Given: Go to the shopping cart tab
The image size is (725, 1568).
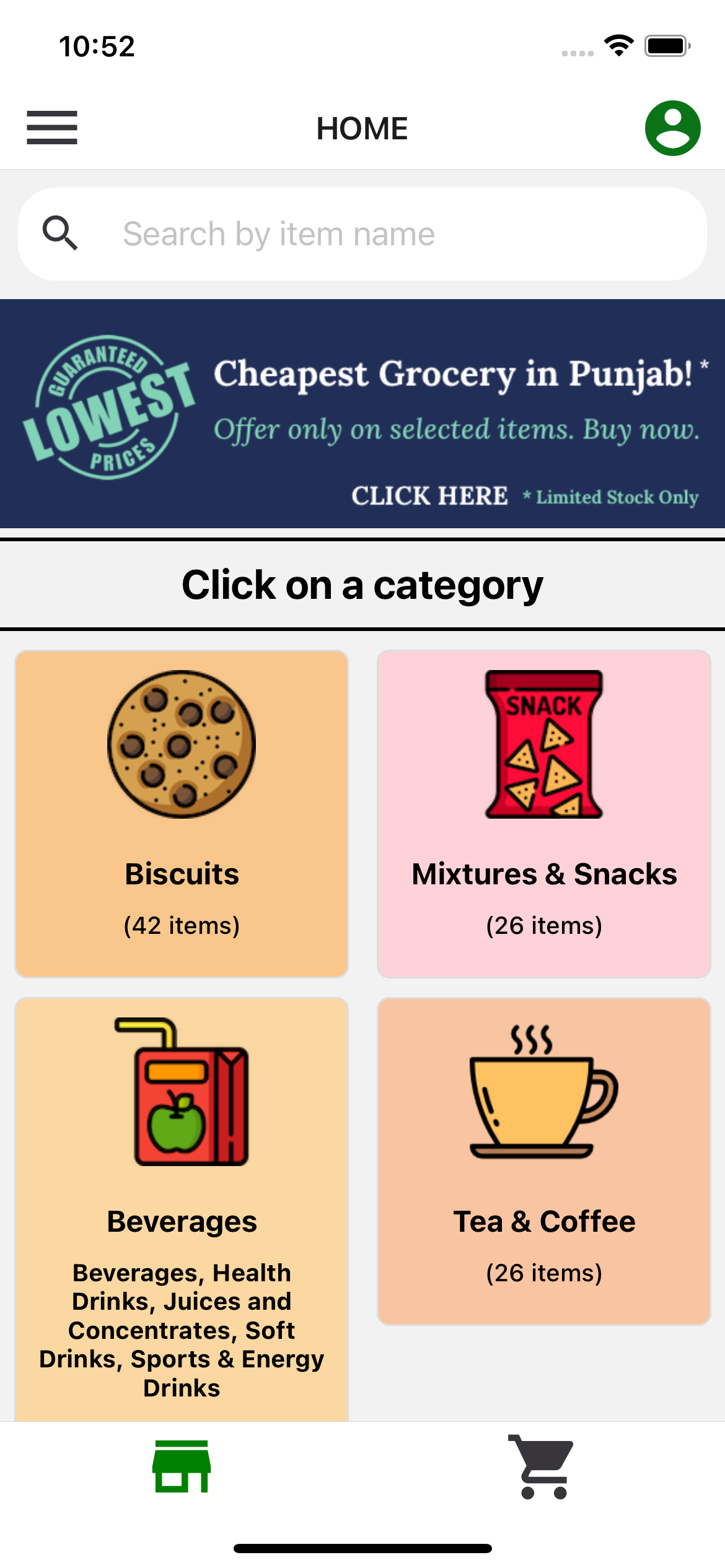Looking at the screenshot, I should 542,1466.
